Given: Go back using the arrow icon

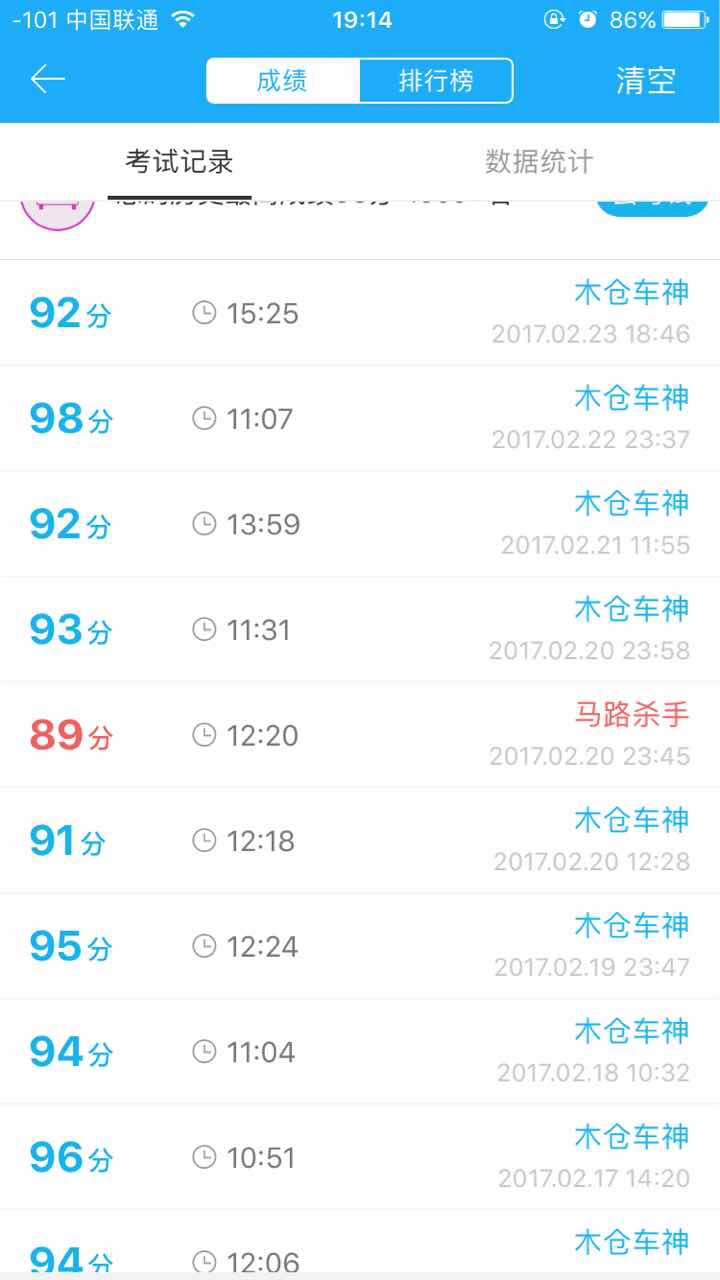Looking at the screenshot, I should (48, 80).
